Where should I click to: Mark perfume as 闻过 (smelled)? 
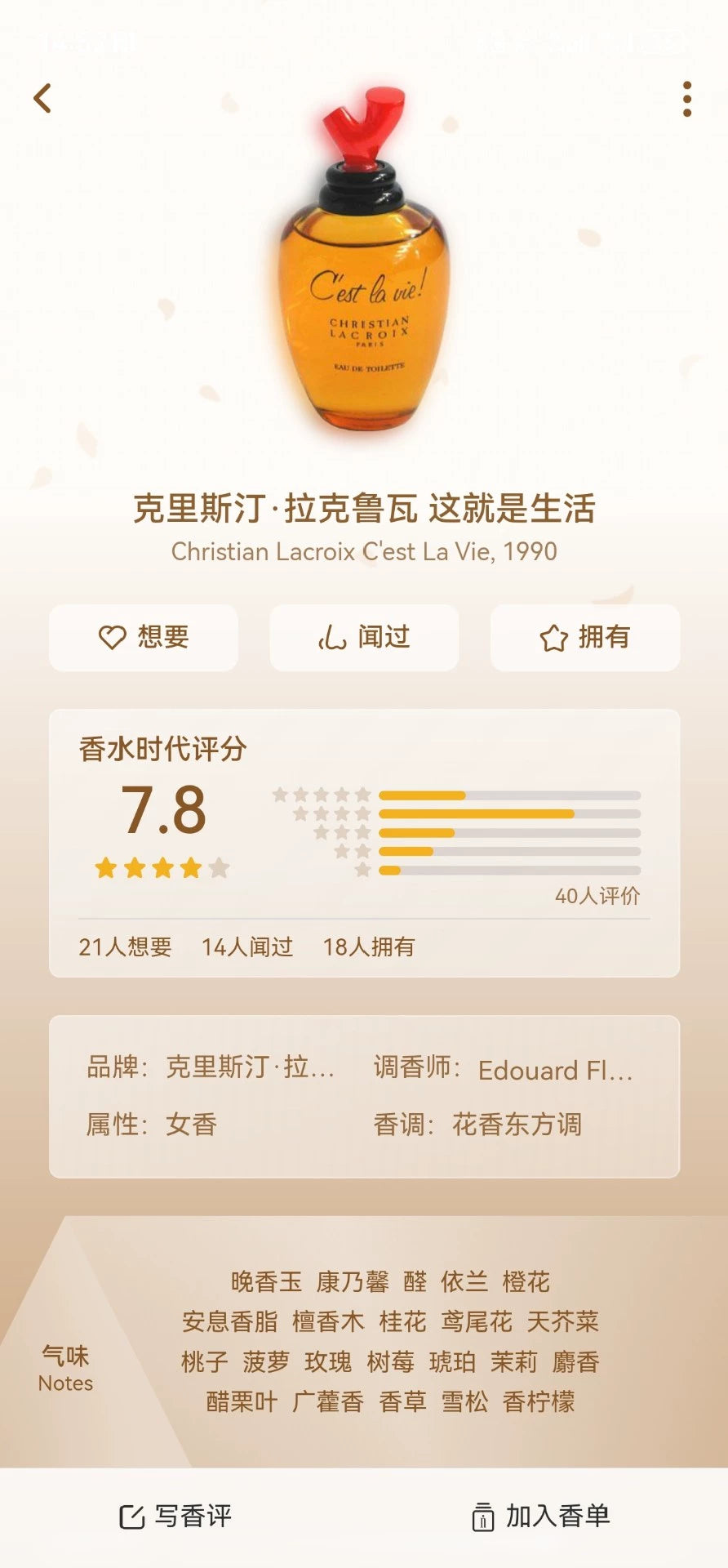coord(364,638)
